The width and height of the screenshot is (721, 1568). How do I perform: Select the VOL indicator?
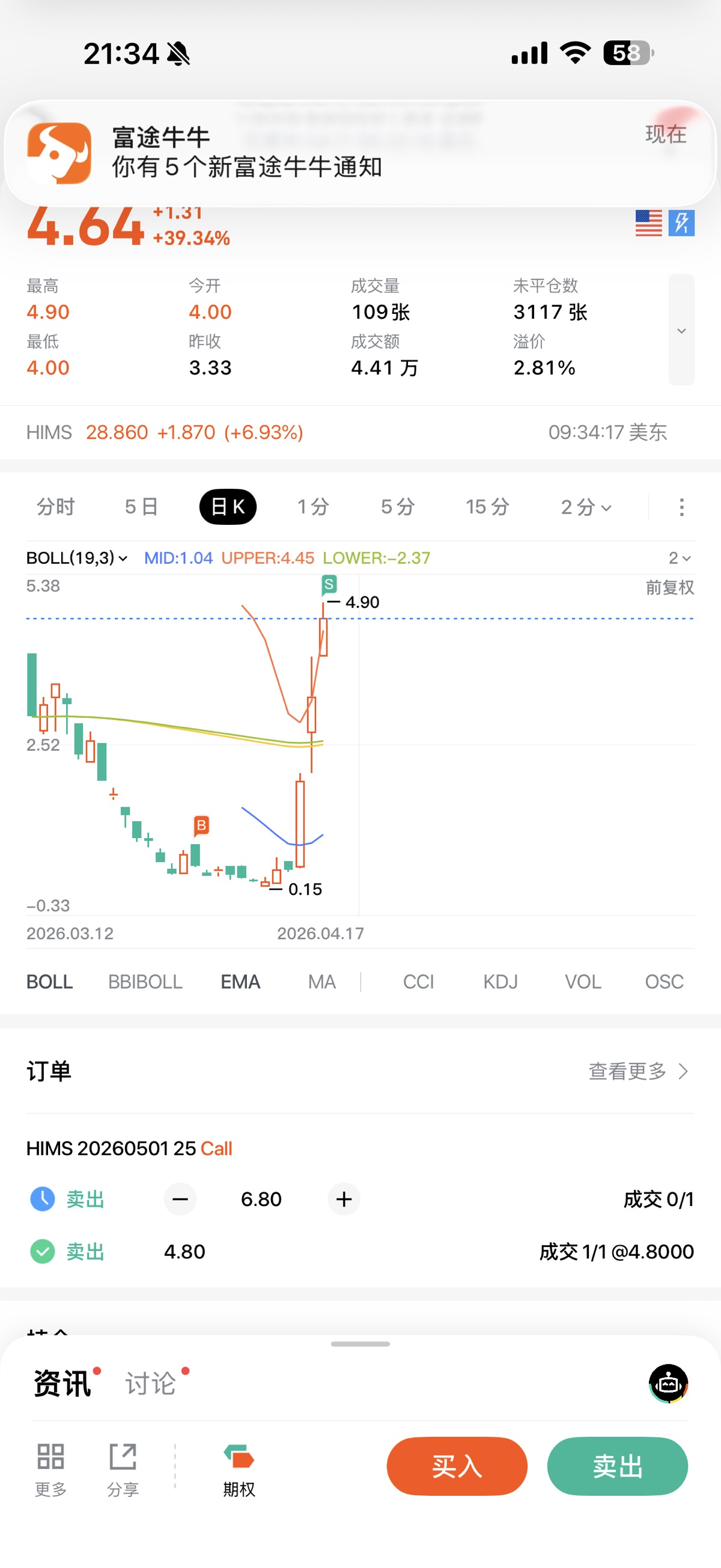tap(582, 981)
